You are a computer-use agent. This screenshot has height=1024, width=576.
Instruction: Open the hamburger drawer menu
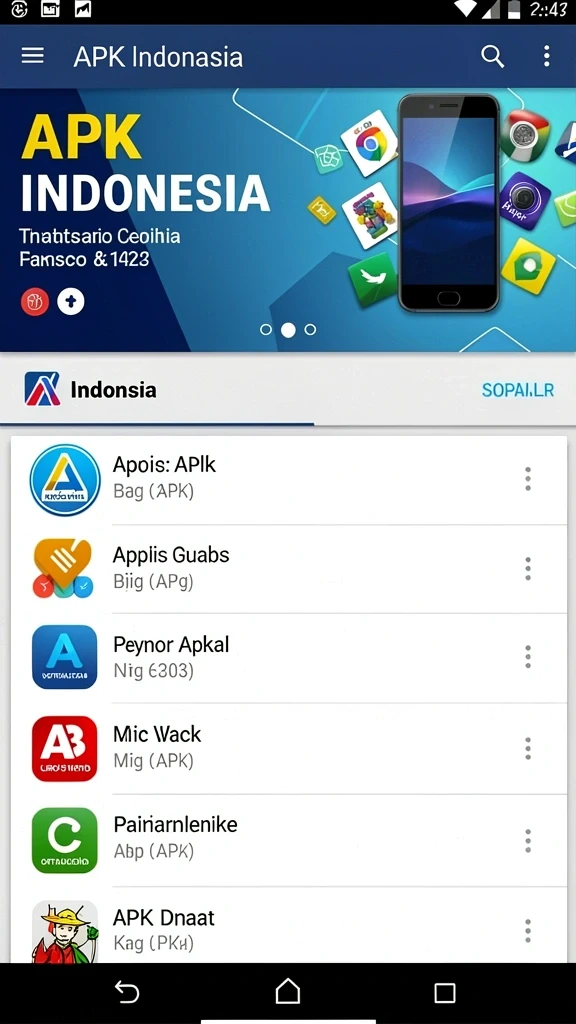pos(33,56)
